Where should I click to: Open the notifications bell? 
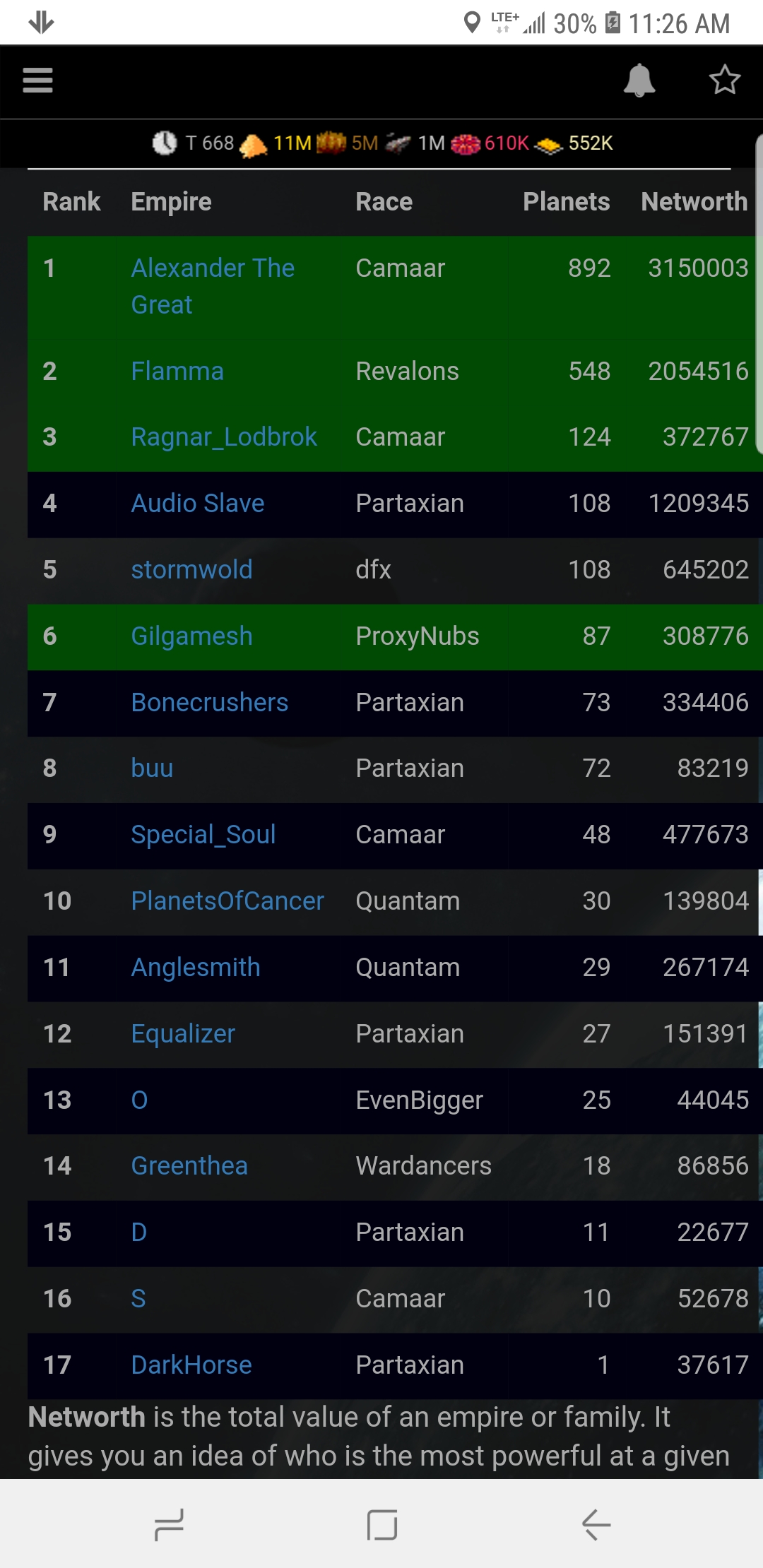(x=639, y=80)
